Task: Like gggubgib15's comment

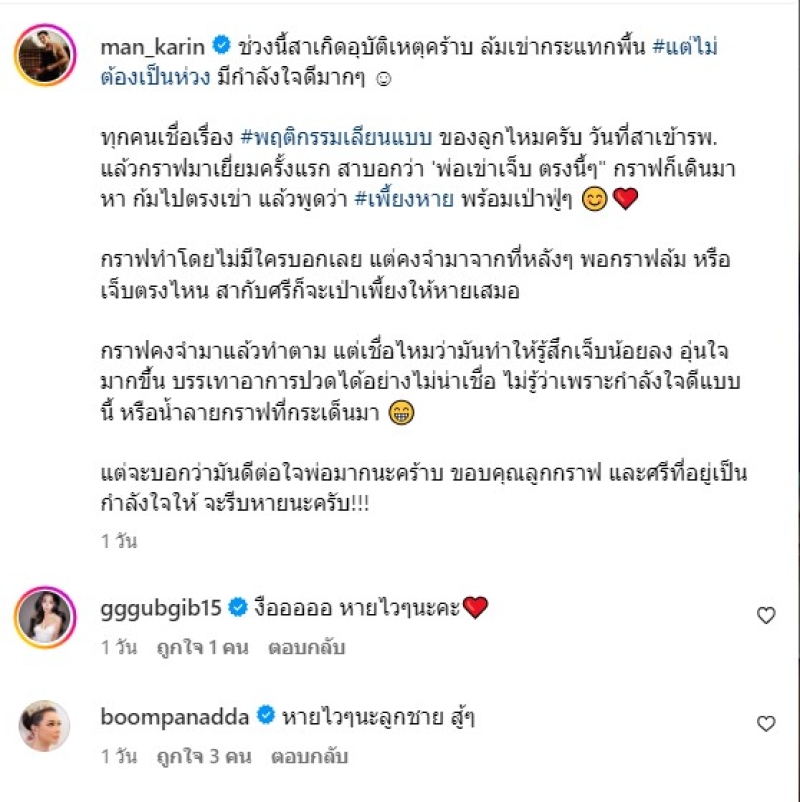Action: tap(766, 616)
